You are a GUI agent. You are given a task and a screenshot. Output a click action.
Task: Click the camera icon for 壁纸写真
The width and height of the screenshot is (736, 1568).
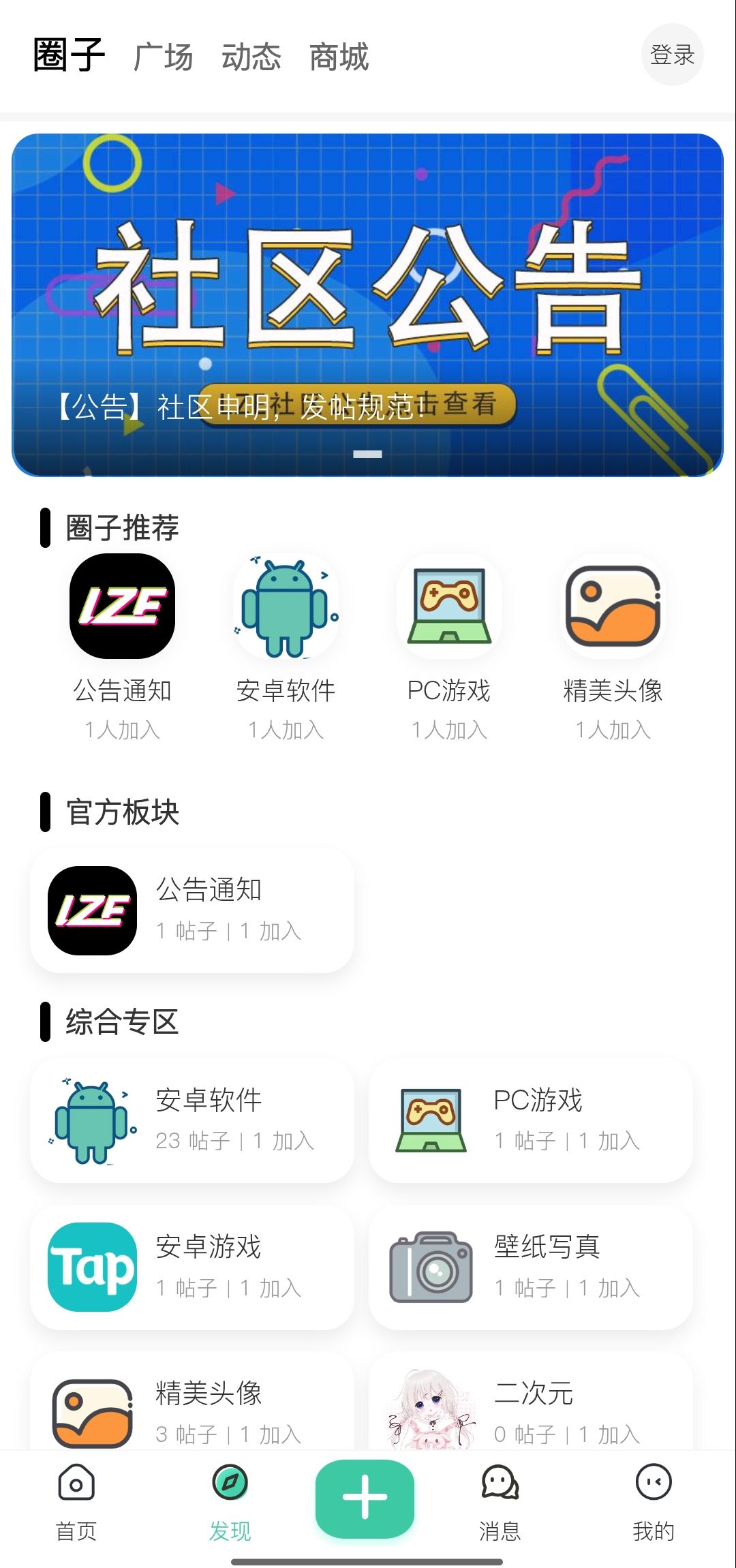click(x=431, y=1267)
